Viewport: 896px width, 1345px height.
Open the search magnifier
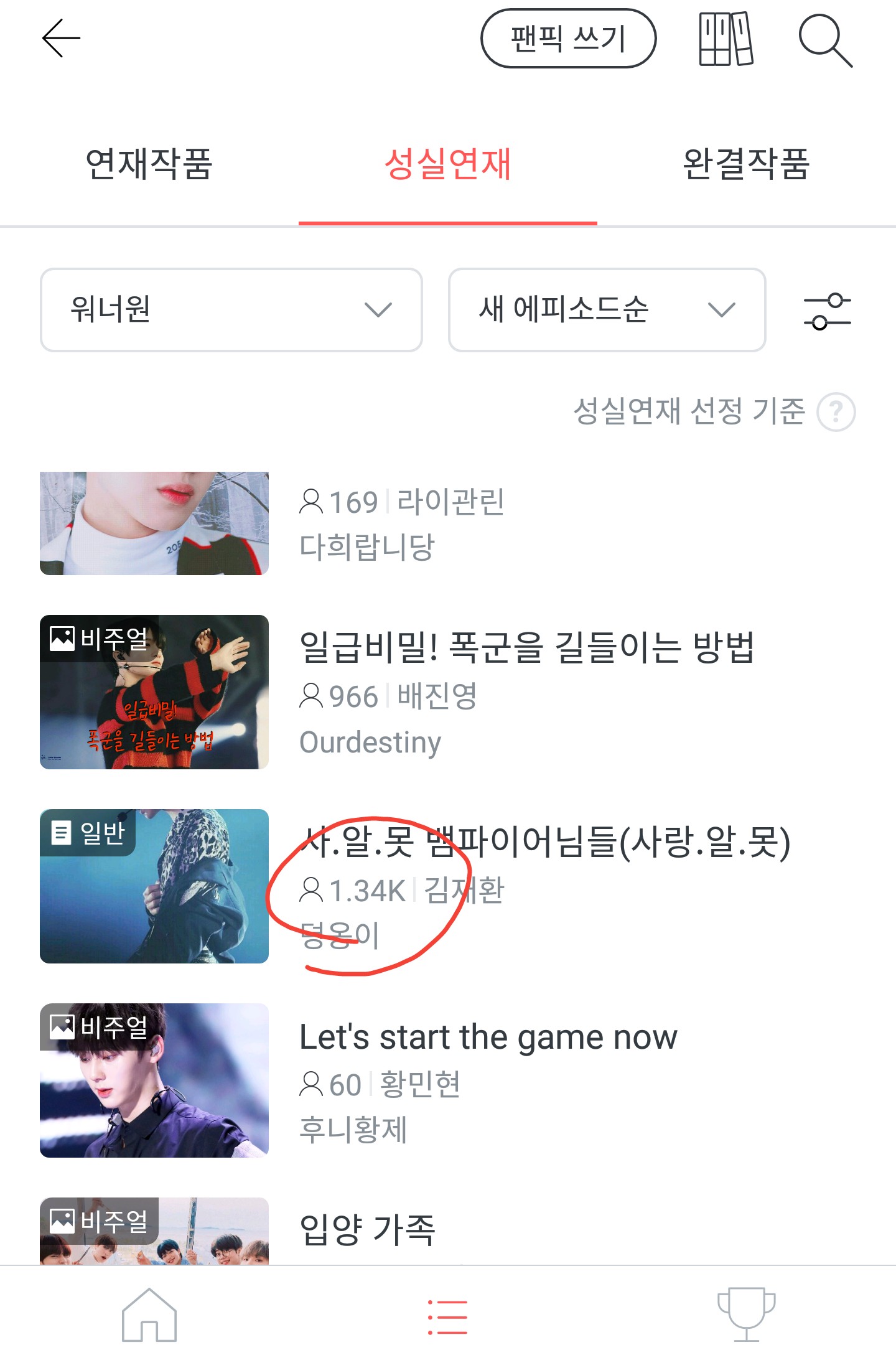(x=825, y=40)
